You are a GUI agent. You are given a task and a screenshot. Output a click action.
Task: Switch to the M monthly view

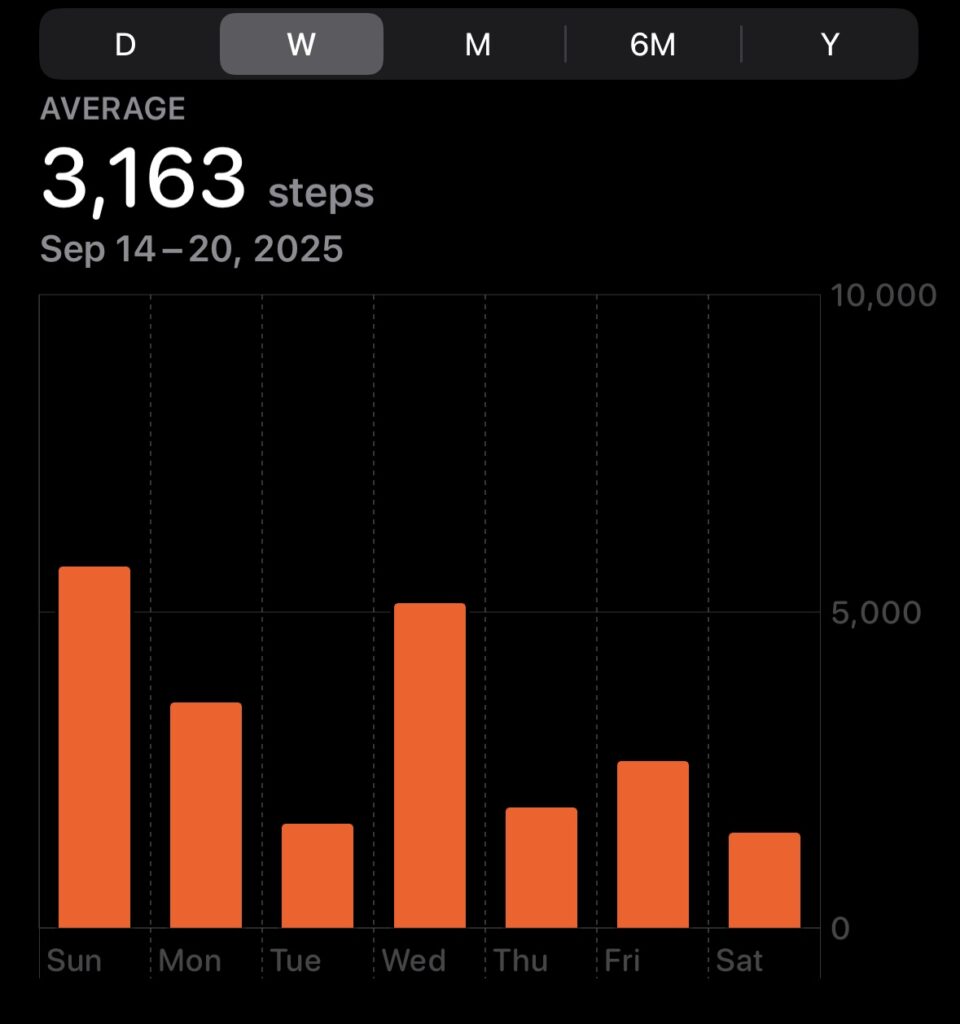point(478,45)
